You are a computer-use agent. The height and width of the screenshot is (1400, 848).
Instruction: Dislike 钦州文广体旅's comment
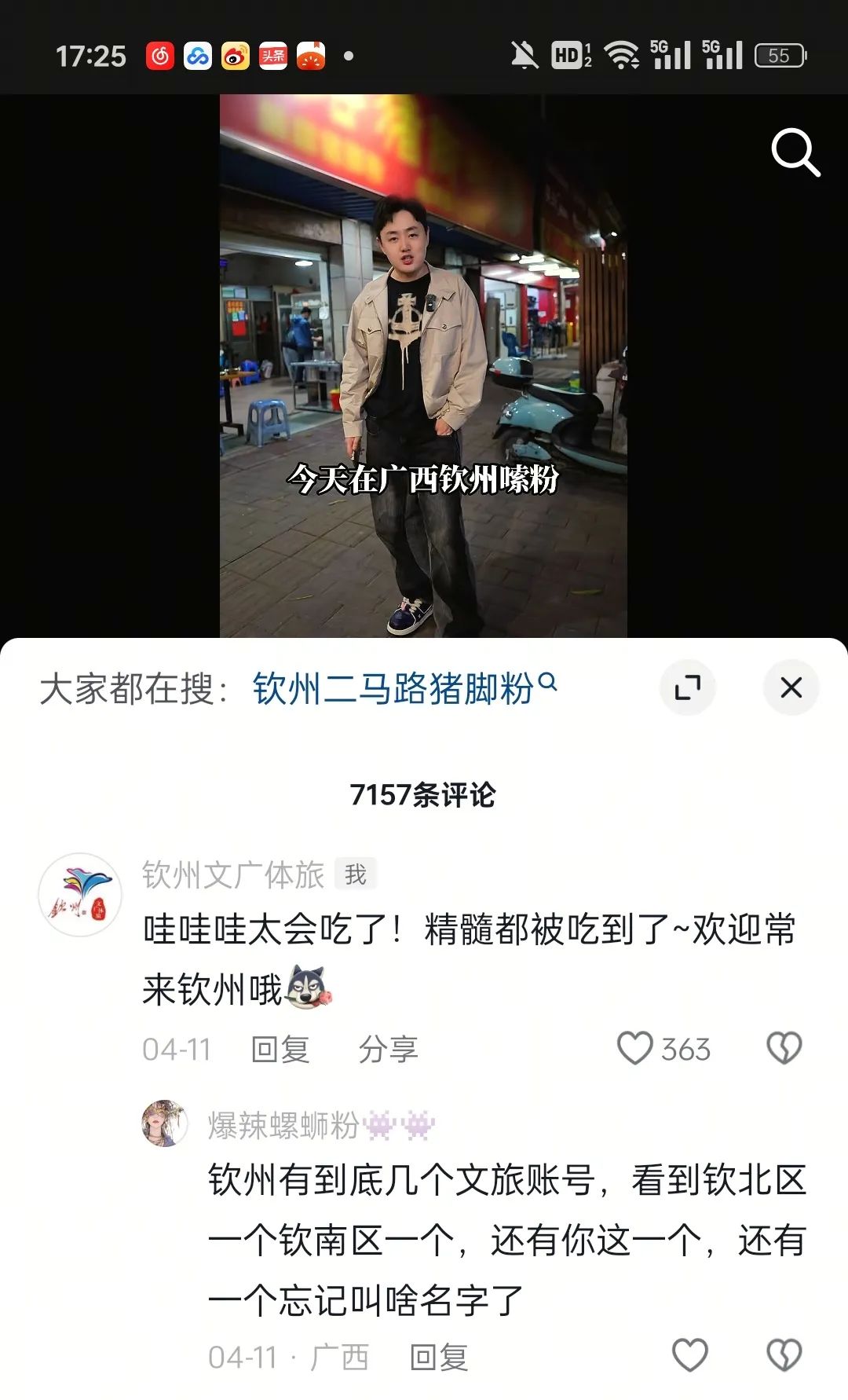[x=784, y=1048]
